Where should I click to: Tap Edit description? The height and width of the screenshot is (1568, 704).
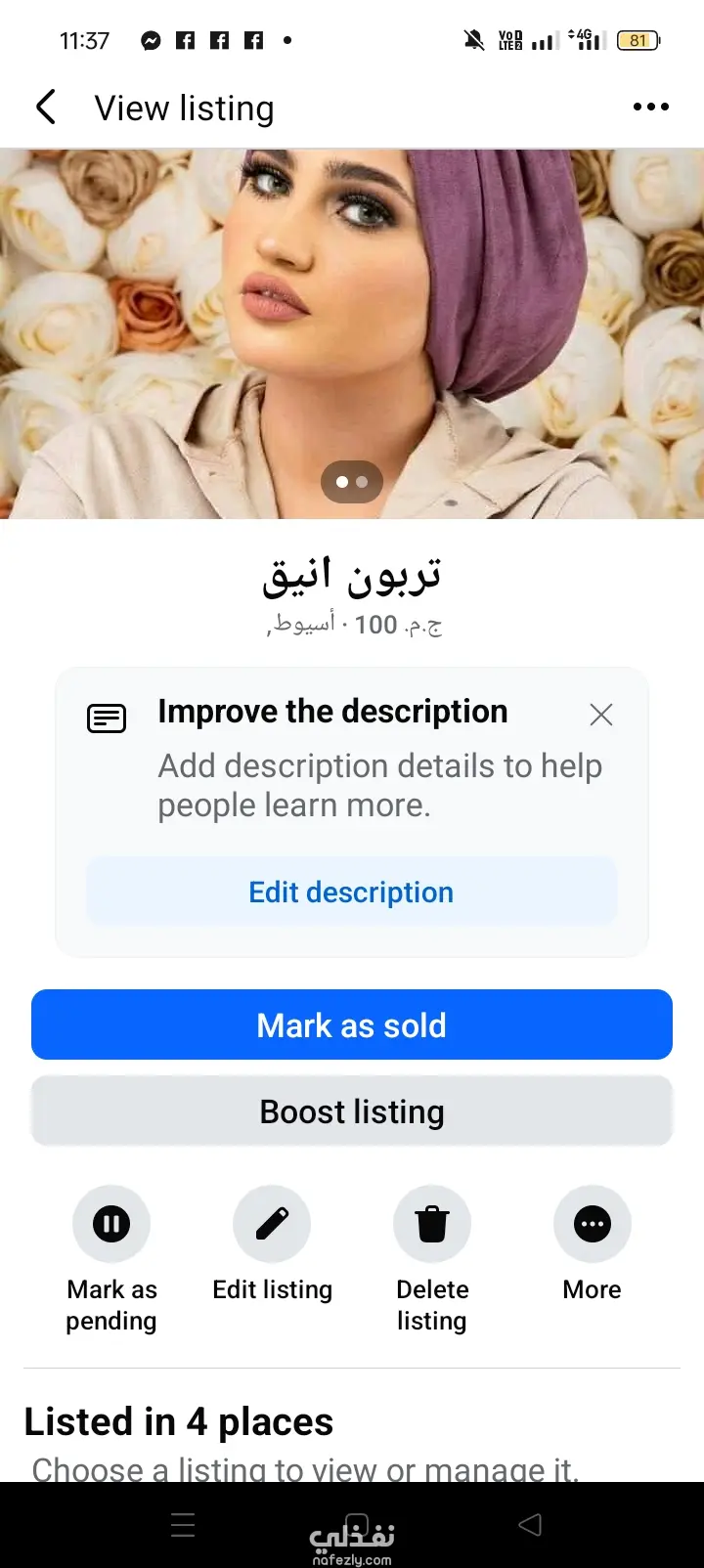click(x=351, y=893)
